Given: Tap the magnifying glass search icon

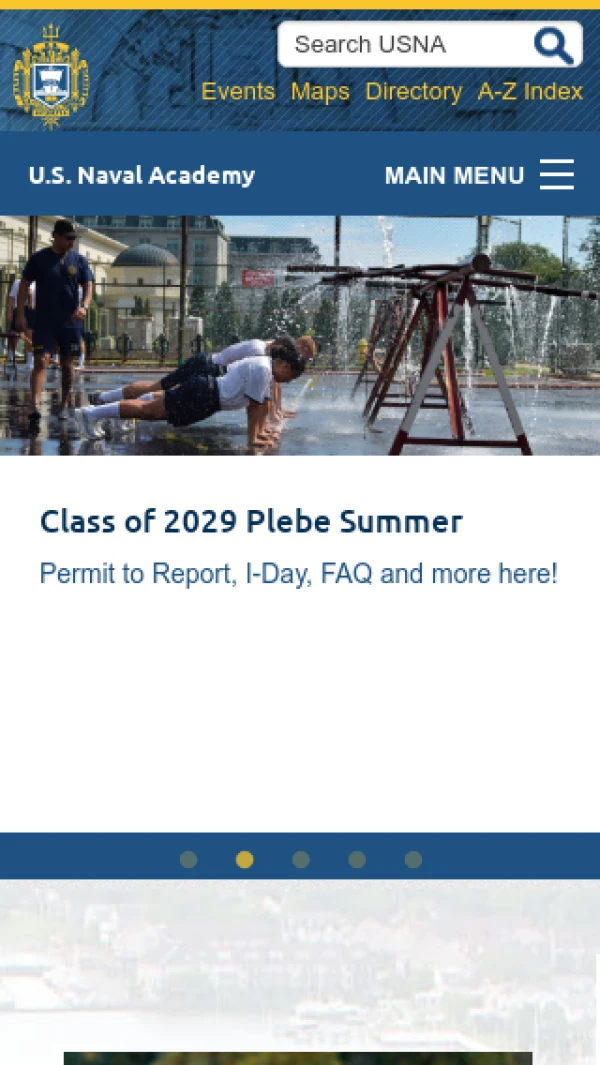Looking at the screenshot, I should [x=553, y=45].
